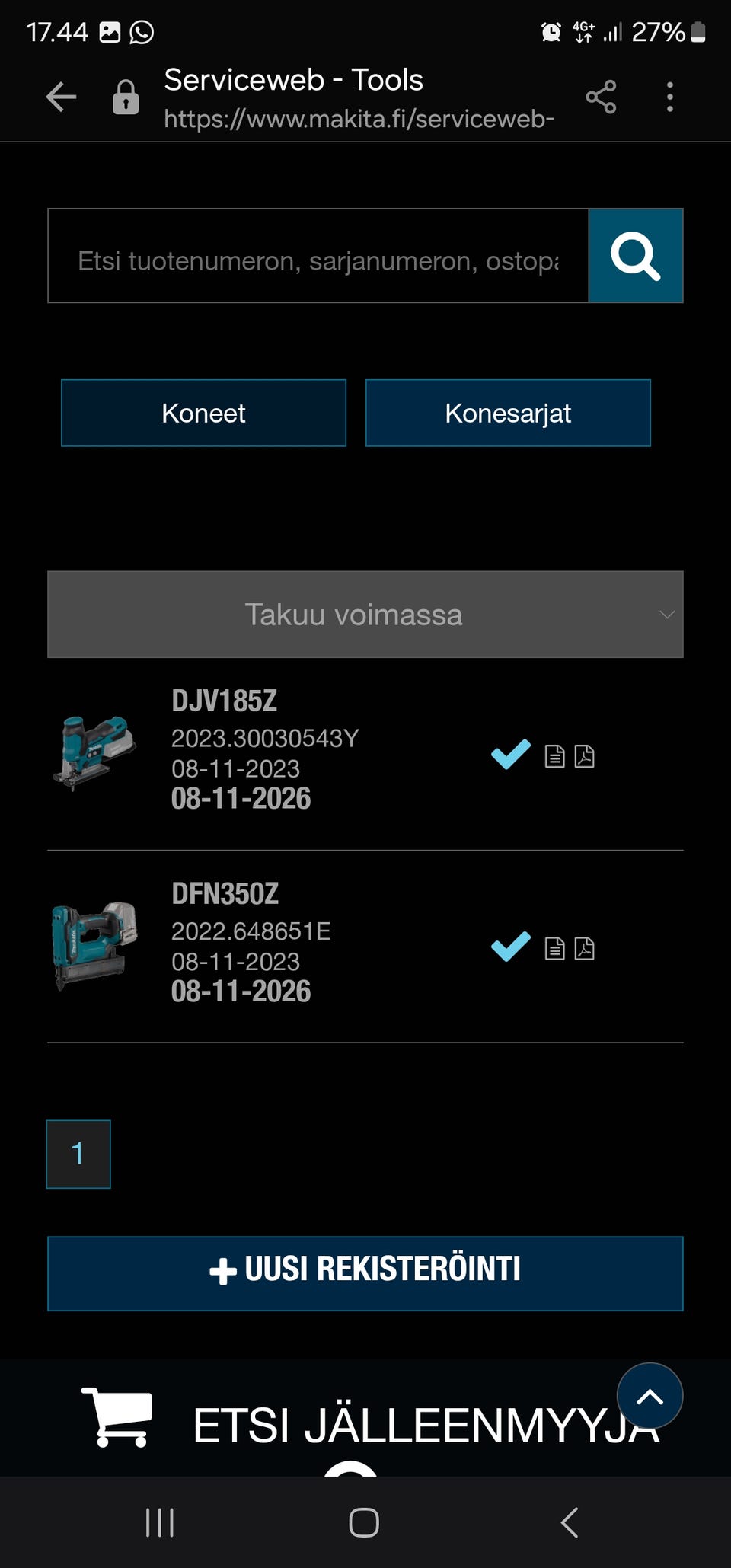Tap the magnifier search button

(x=635, y=256)
